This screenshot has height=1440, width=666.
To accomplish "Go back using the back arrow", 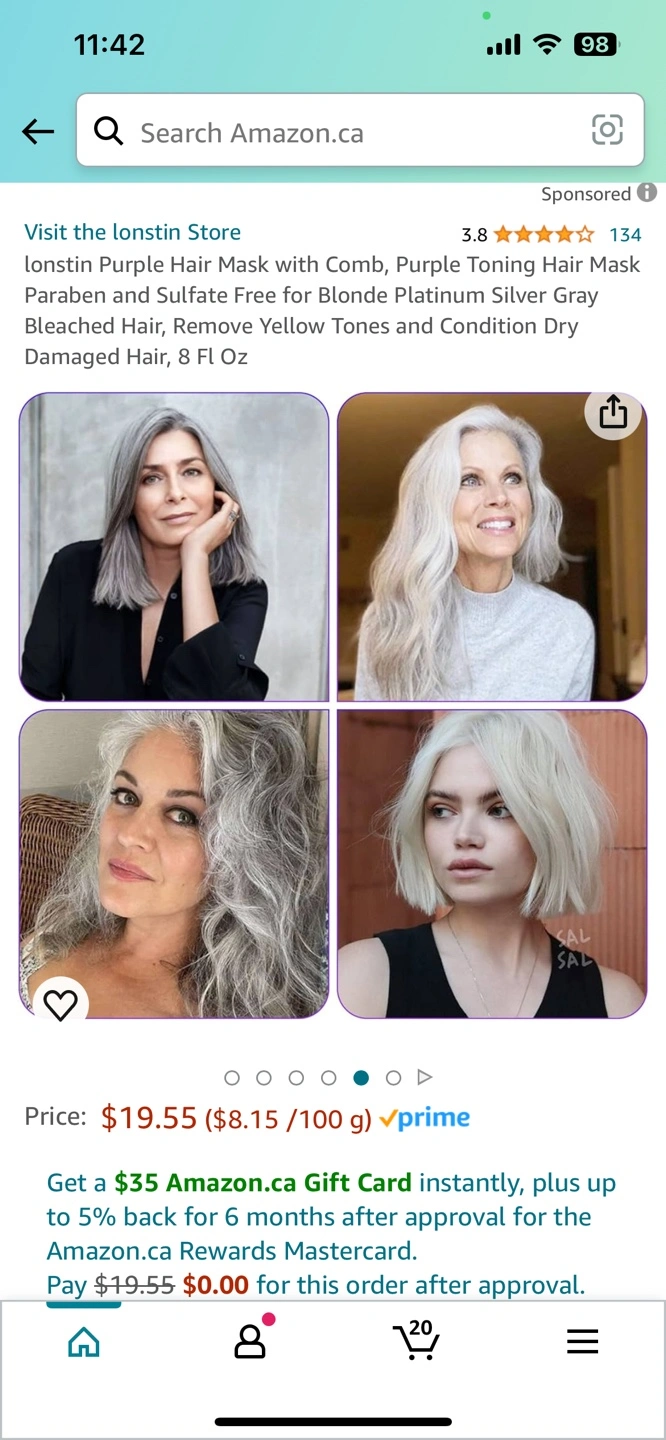I will click(x=38, y=131).
